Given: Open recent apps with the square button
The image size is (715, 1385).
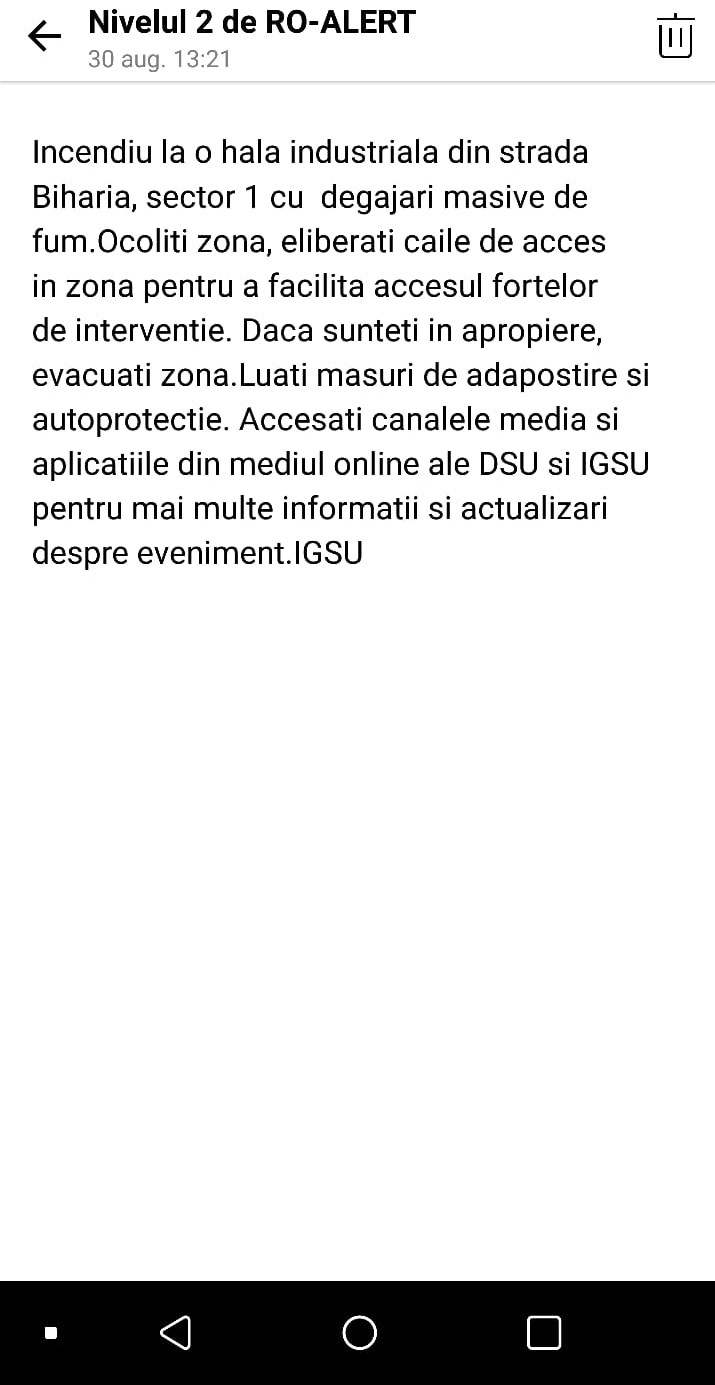Looking at the screenshot, I should click(544, 1332).
